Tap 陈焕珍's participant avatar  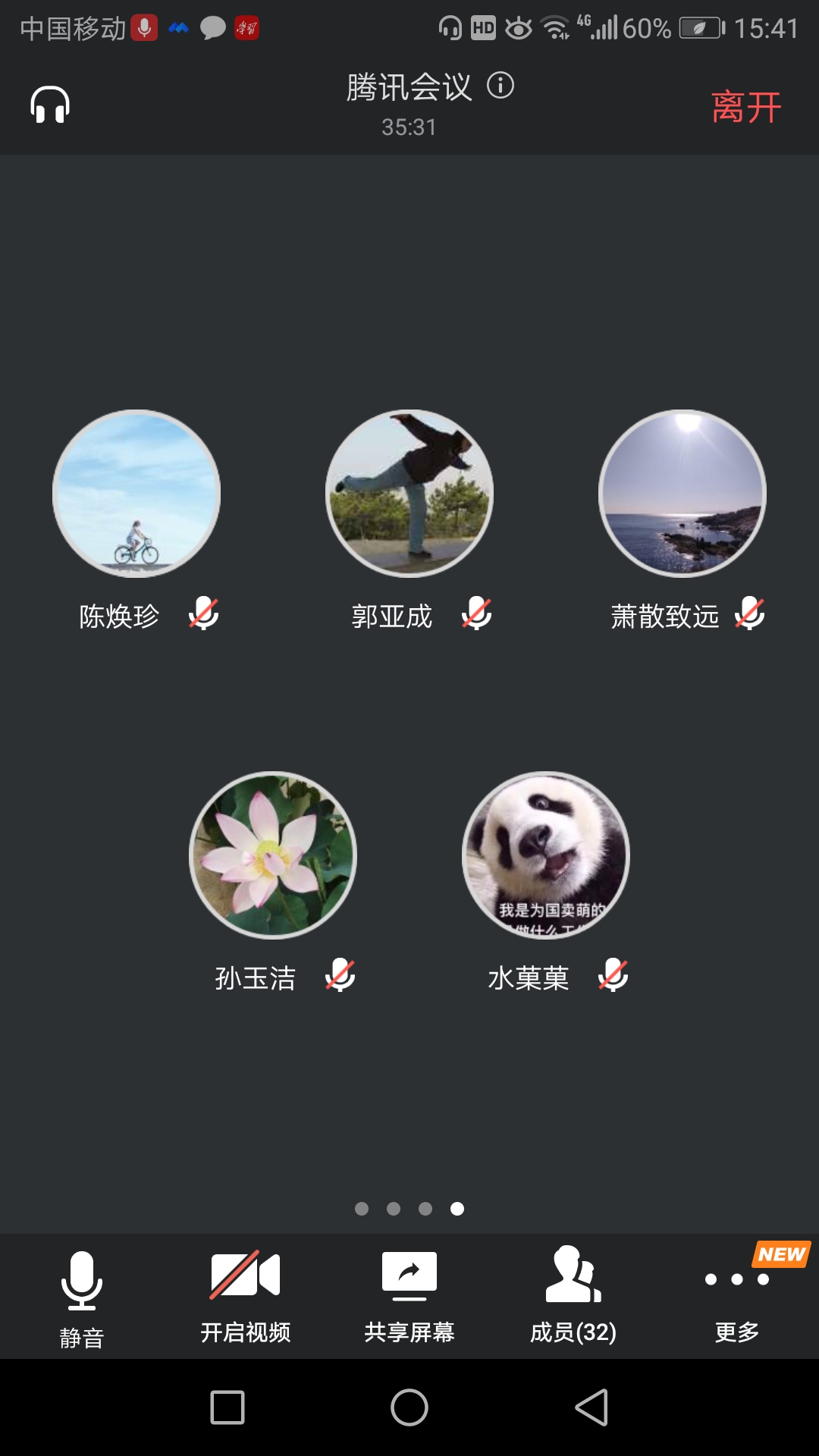tap(136, 494)
